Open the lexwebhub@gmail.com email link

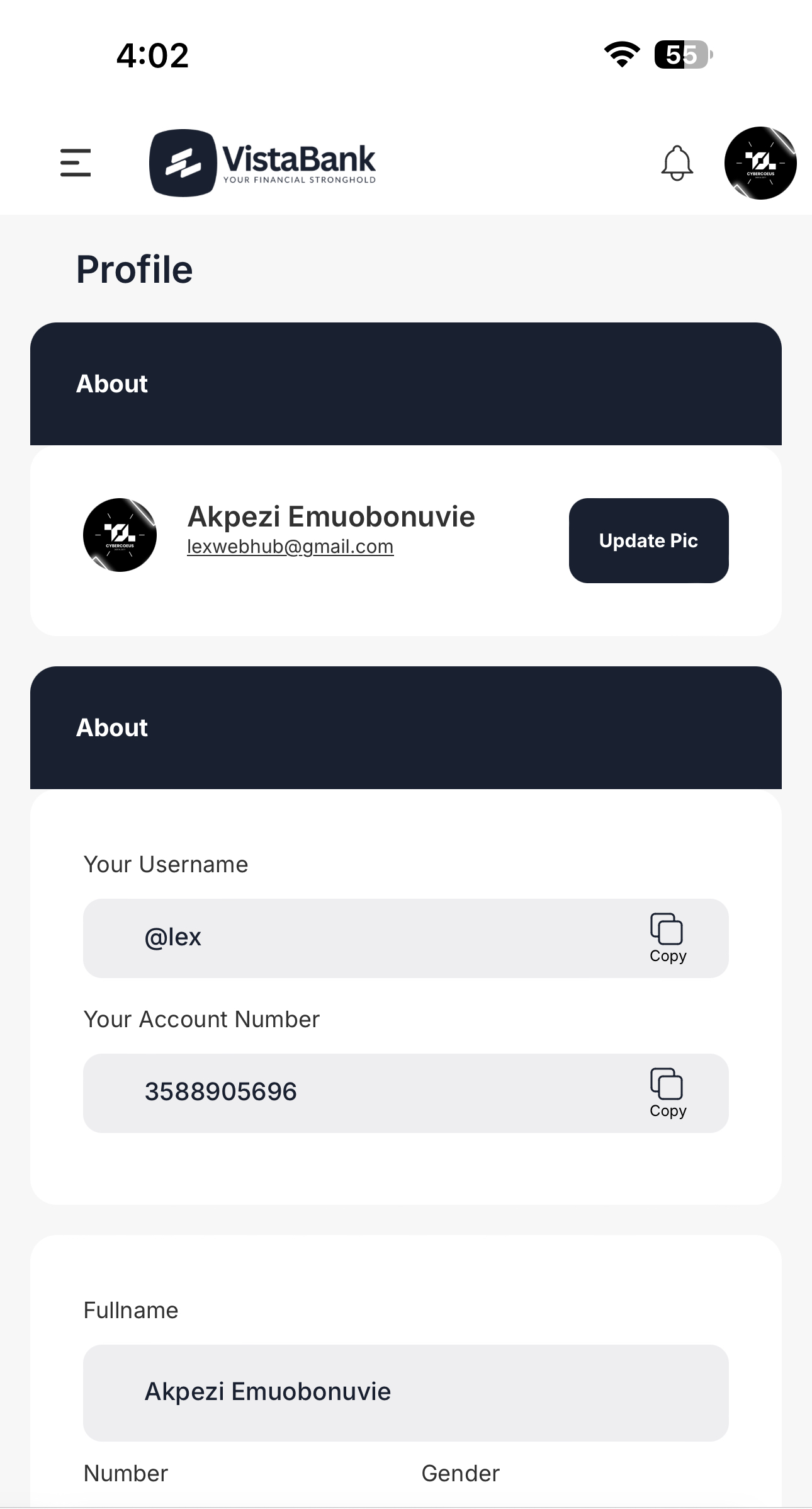tap(290, 547)
